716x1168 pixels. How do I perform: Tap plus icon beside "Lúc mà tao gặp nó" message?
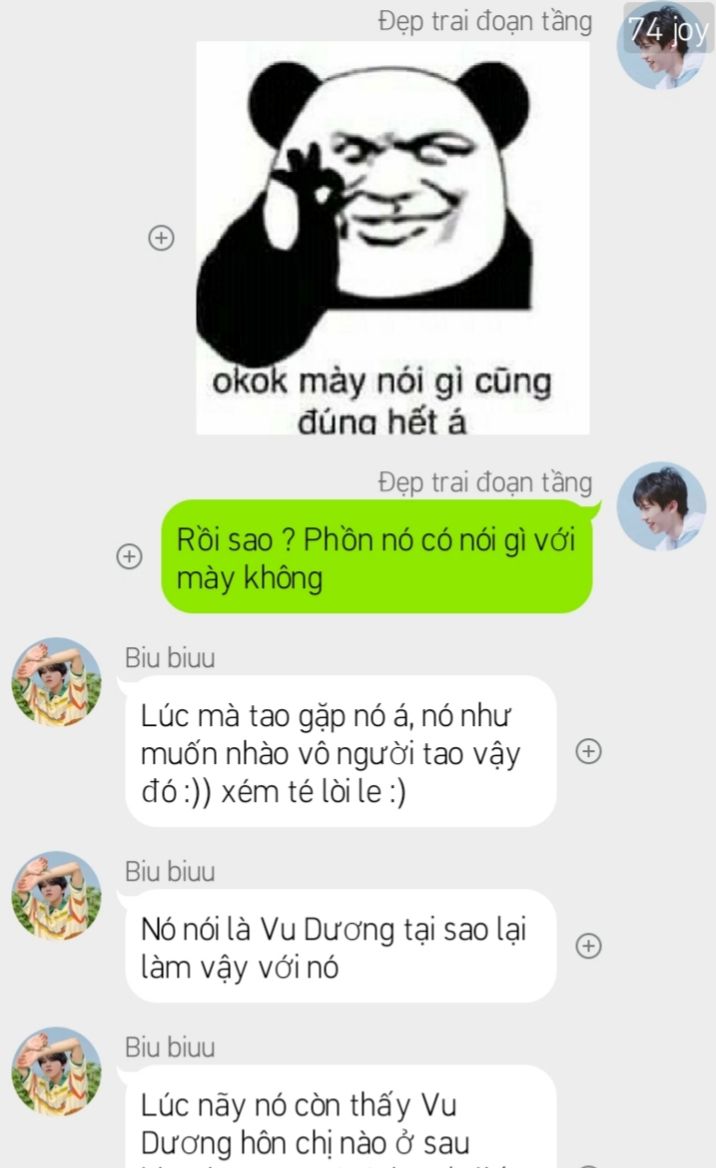(x=589, y=752)
